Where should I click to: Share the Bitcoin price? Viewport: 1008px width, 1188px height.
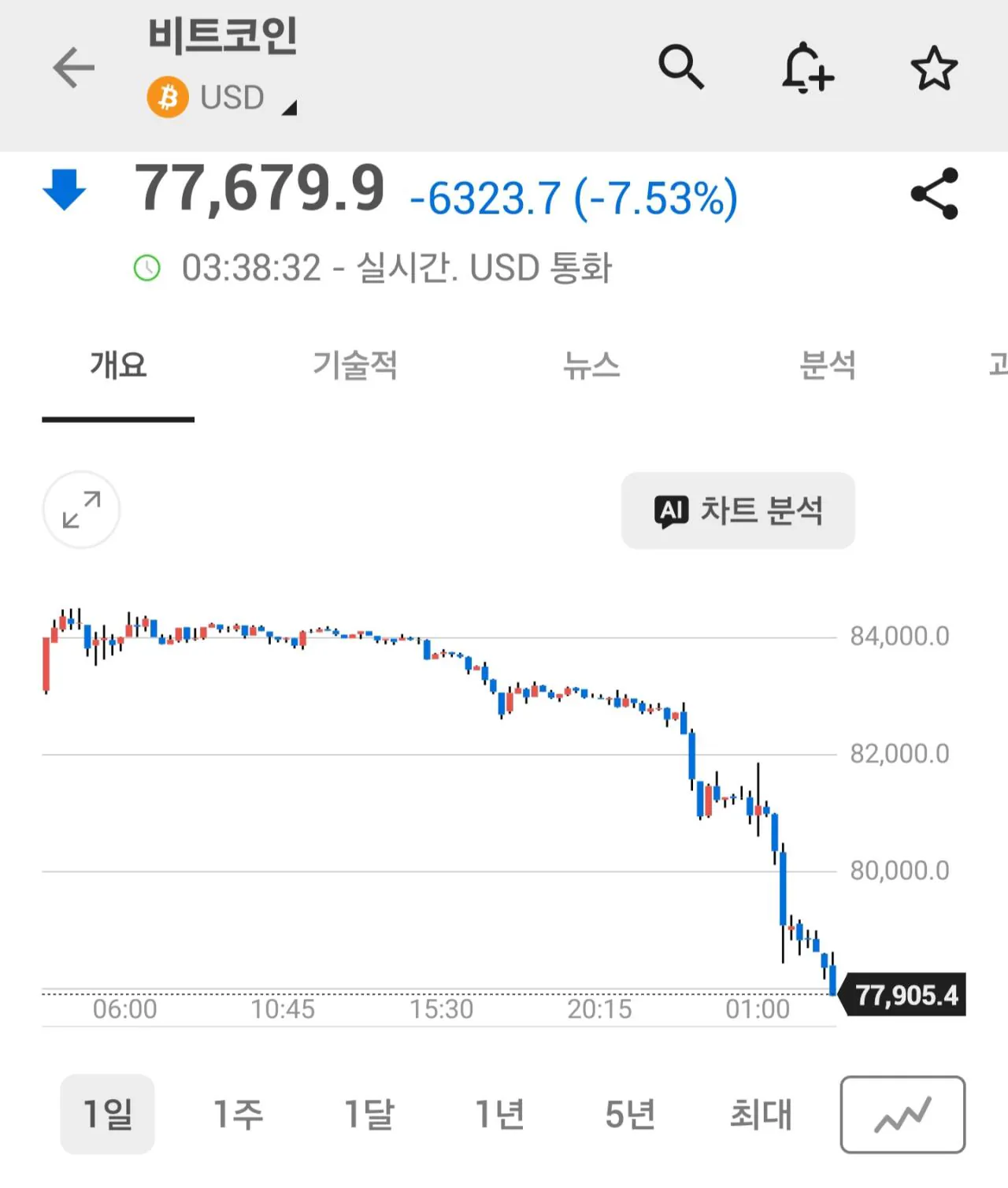(x=934, y=194)
